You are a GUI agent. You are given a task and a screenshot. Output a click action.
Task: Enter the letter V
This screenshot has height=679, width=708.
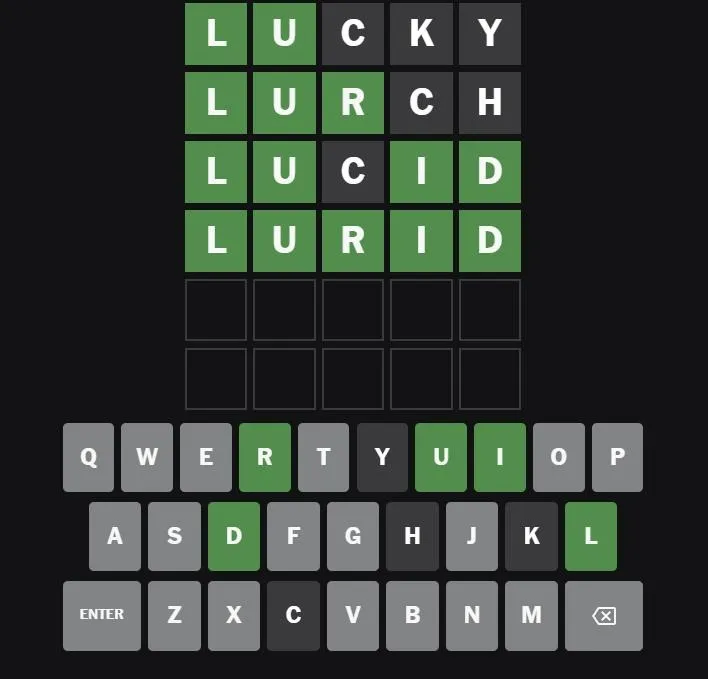pos(352,615)
